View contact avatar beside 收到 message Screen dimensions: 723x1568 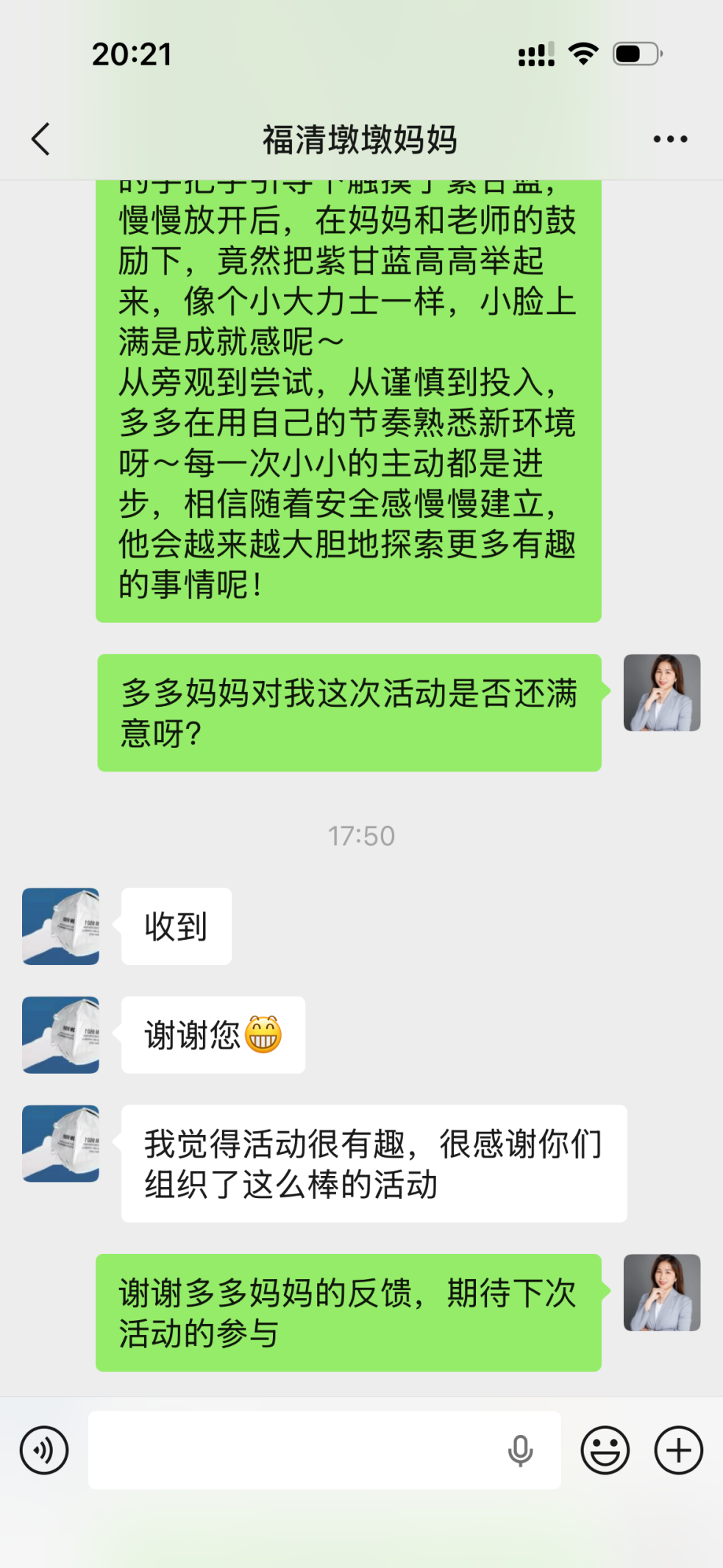(x=60, y=926)
